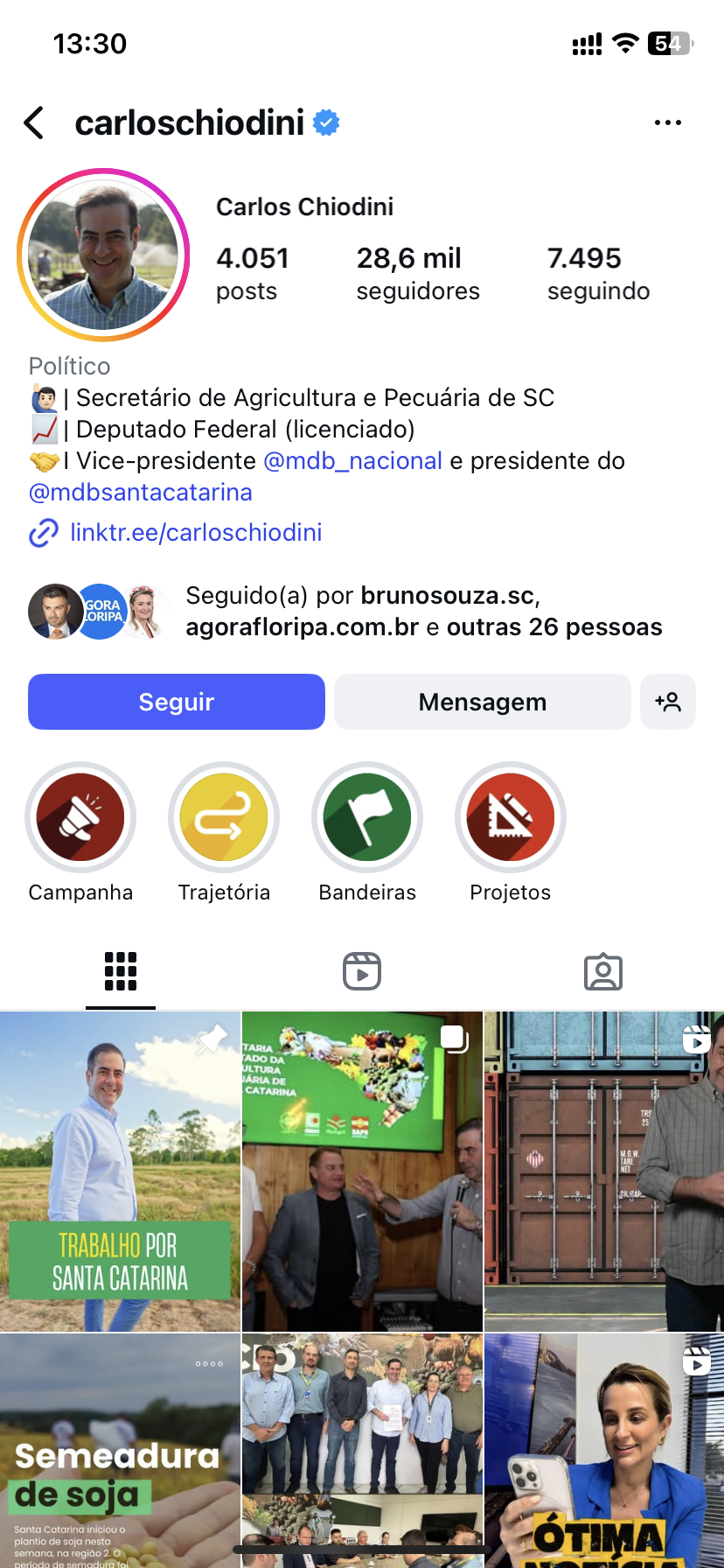View mutual followers including brunosouza.sc

[423, 612]
